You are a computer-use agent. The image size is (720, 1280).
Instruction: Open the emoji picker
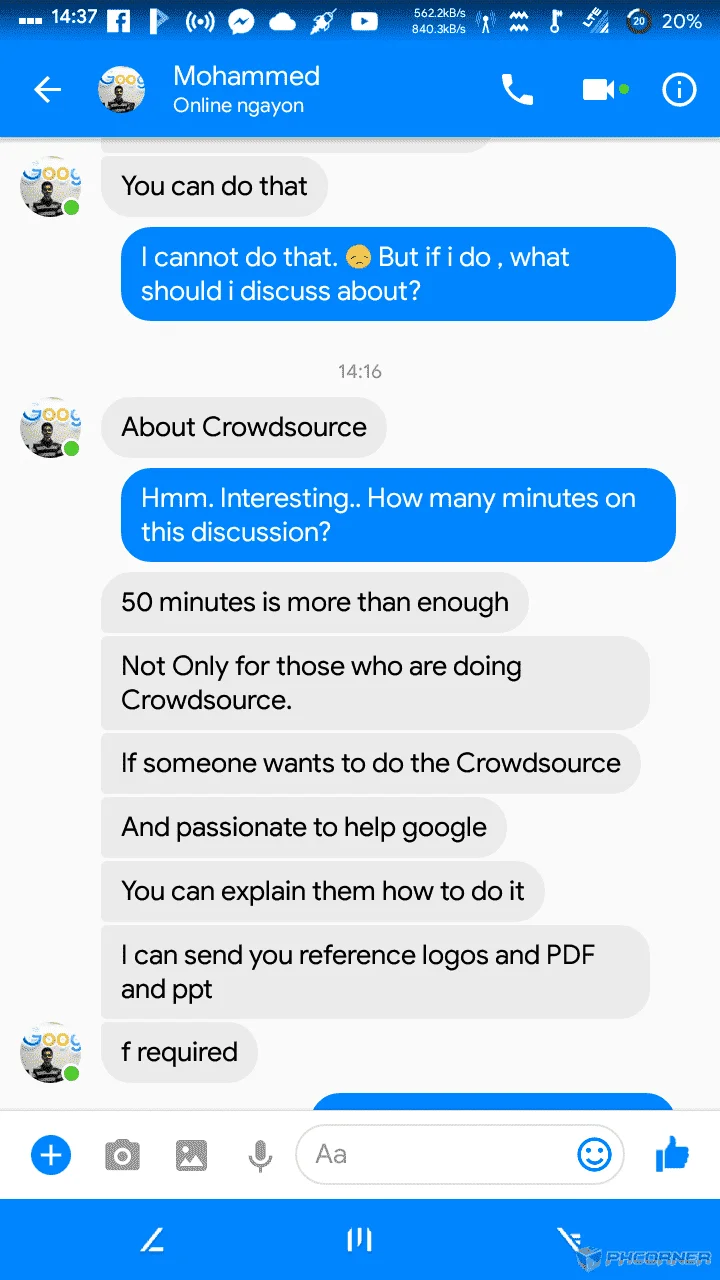pyautogui.click(x=594, y=1155)
